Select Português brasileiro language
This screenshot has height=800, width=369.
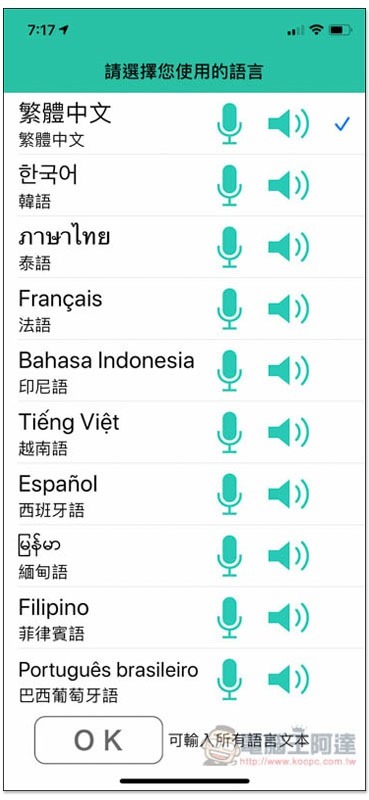tap(185, 680)
